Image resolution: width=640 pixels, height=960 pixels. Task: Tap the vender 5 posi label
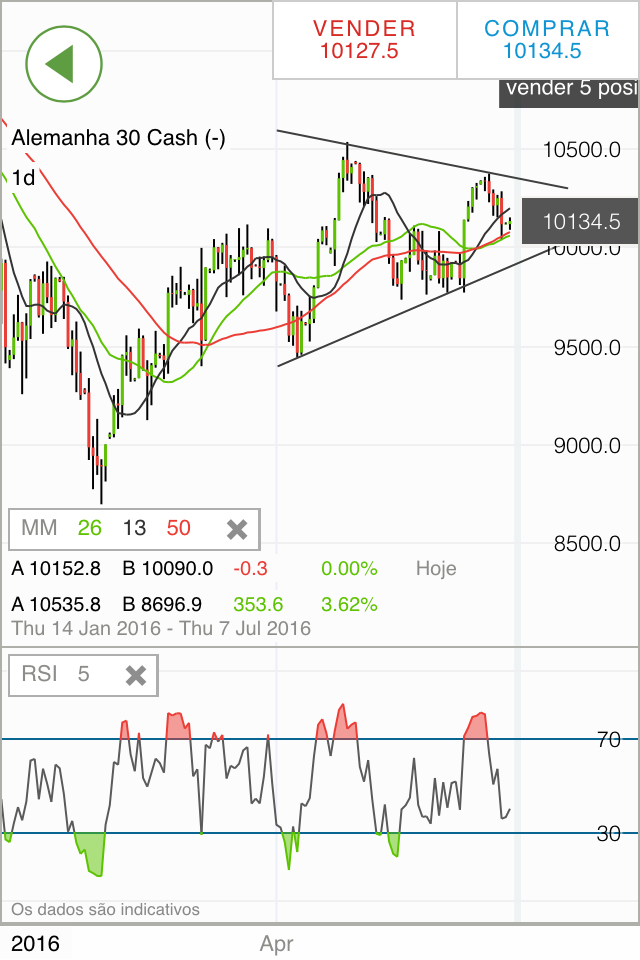click(569, 89)
